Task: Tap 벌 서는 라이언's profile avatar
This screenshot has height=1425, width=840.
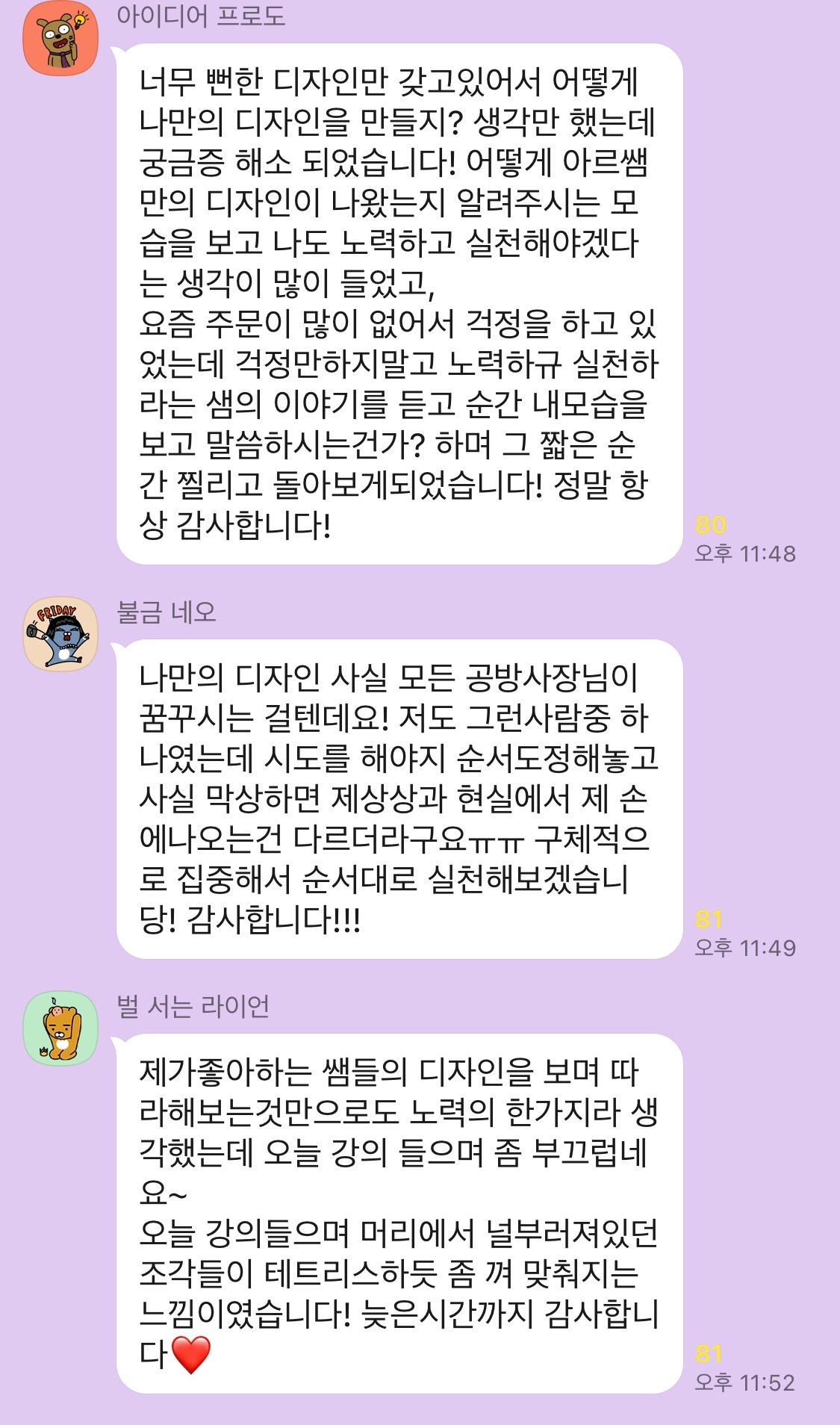Action: pos(60,1028)
